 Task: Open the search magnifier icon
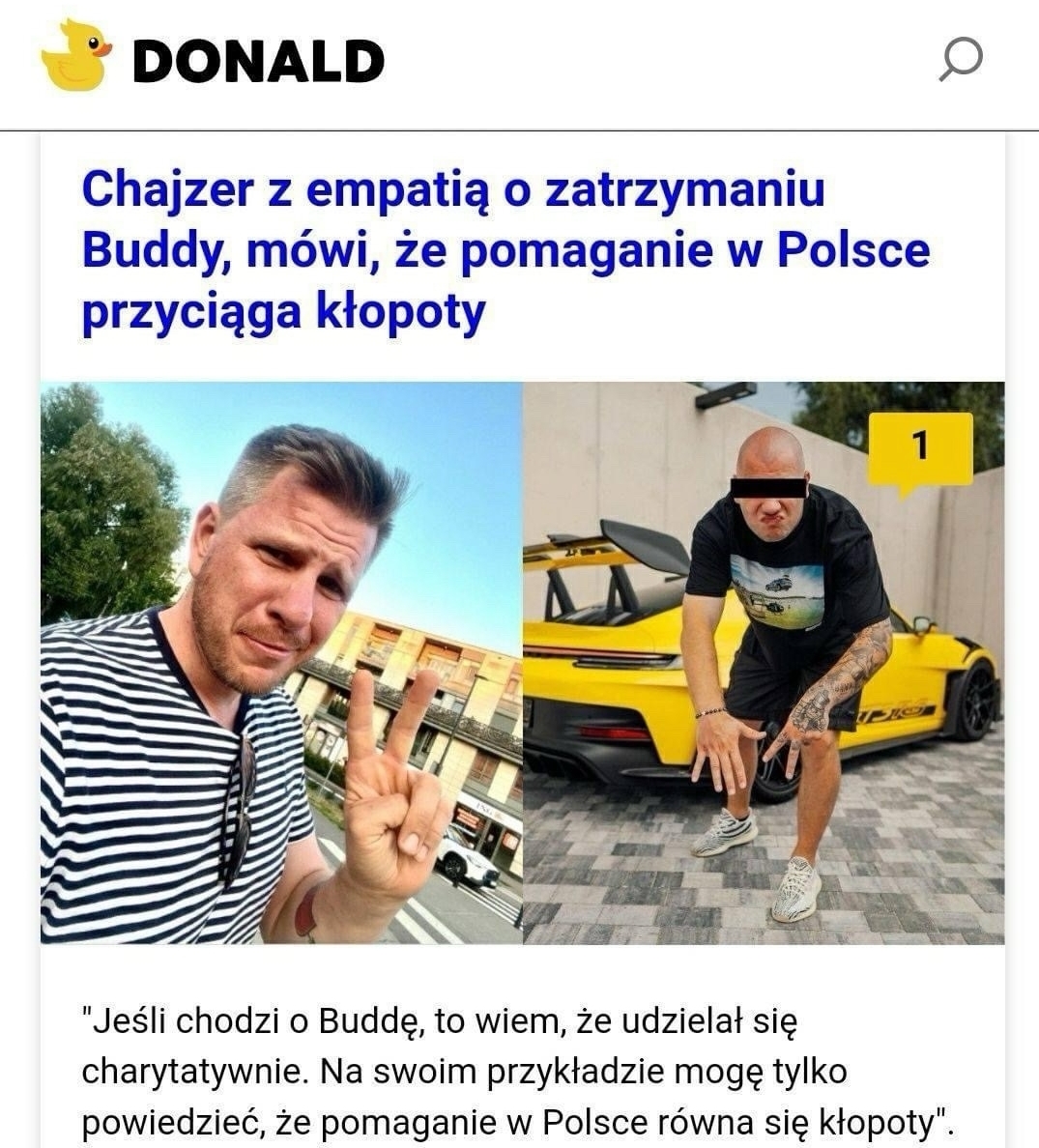tap(961, 60)
